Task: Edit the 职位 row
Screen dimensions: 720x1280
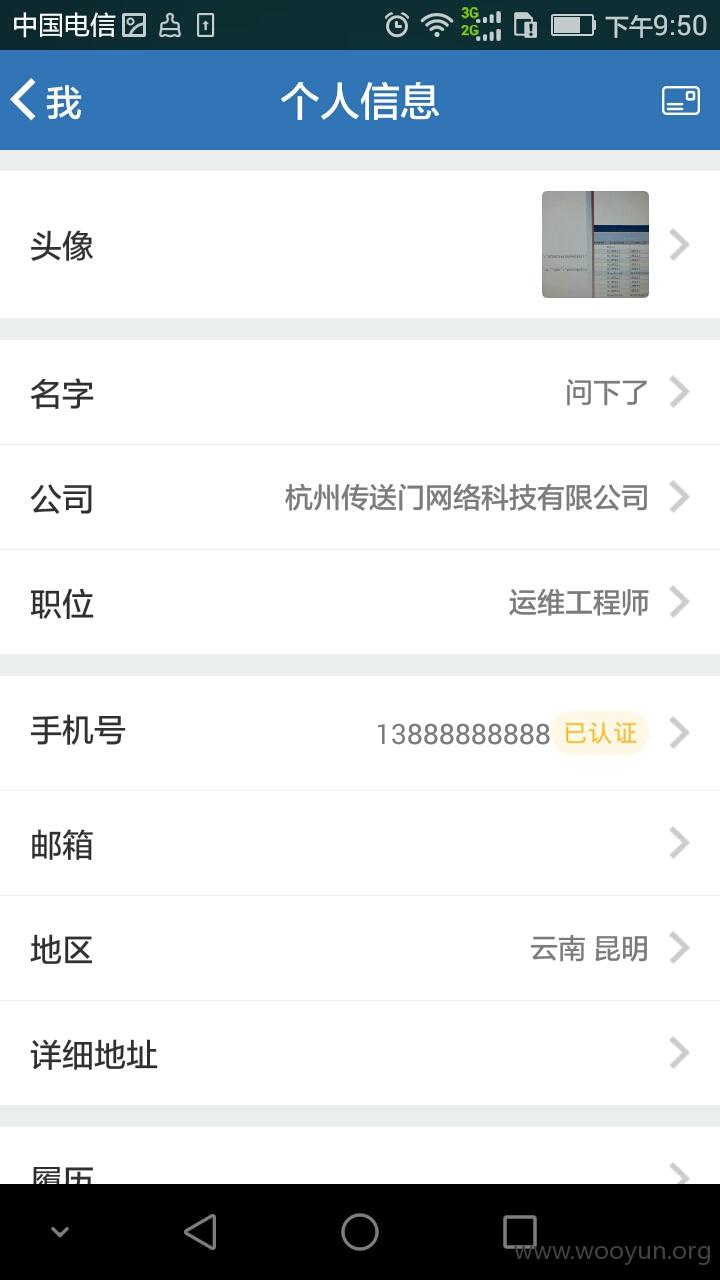Action: click(x=360, y=603)
